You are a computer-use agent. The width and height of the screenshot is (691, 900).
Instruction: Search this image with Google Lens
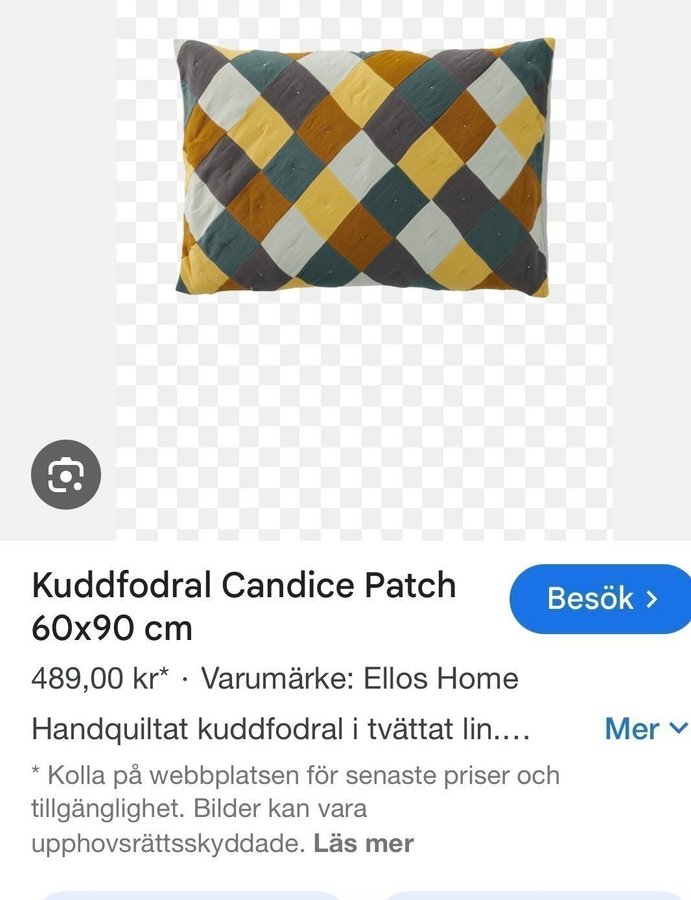[66, 474]
